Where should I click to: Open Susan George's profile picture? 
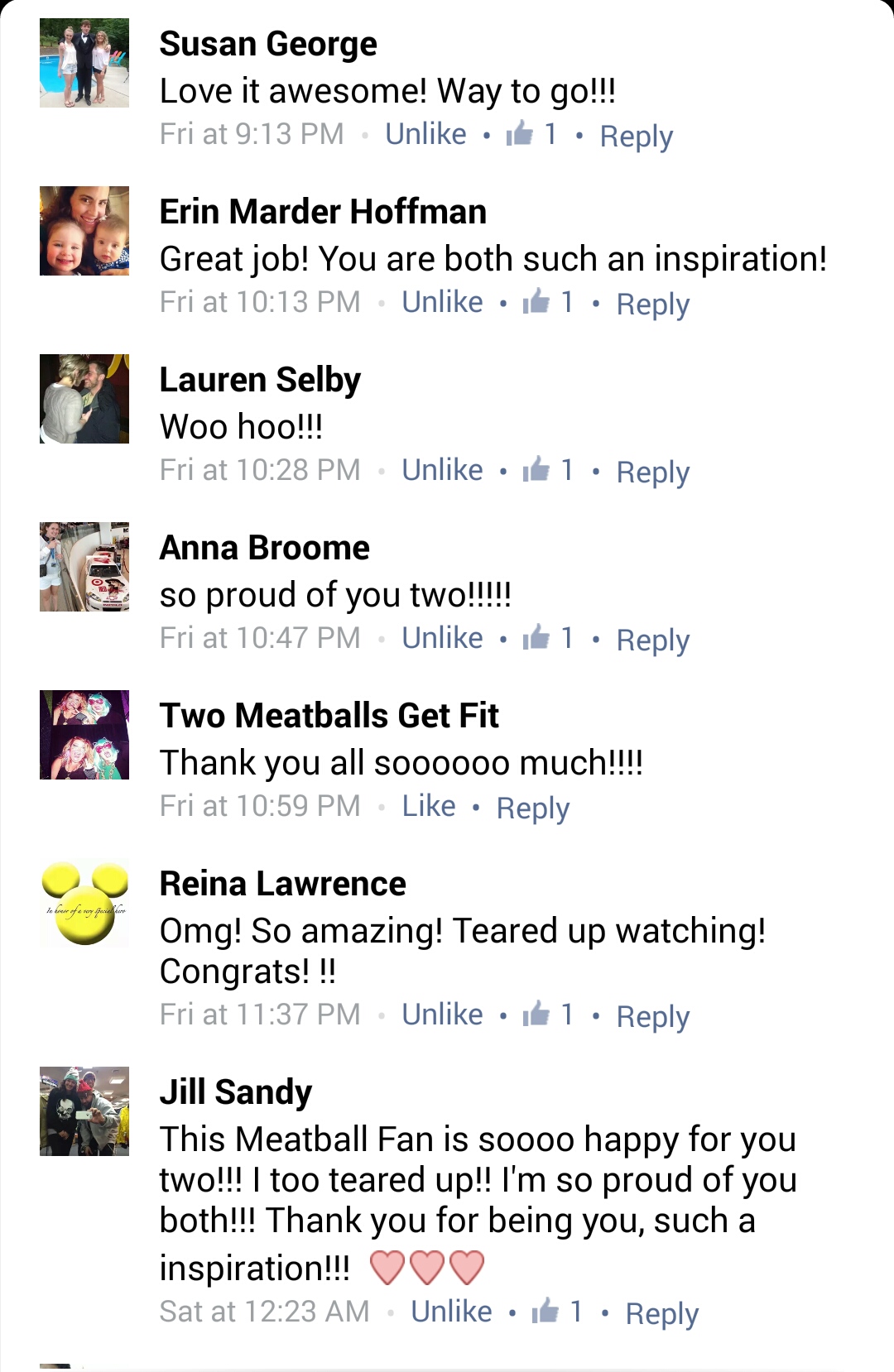[x=84, y=63]
